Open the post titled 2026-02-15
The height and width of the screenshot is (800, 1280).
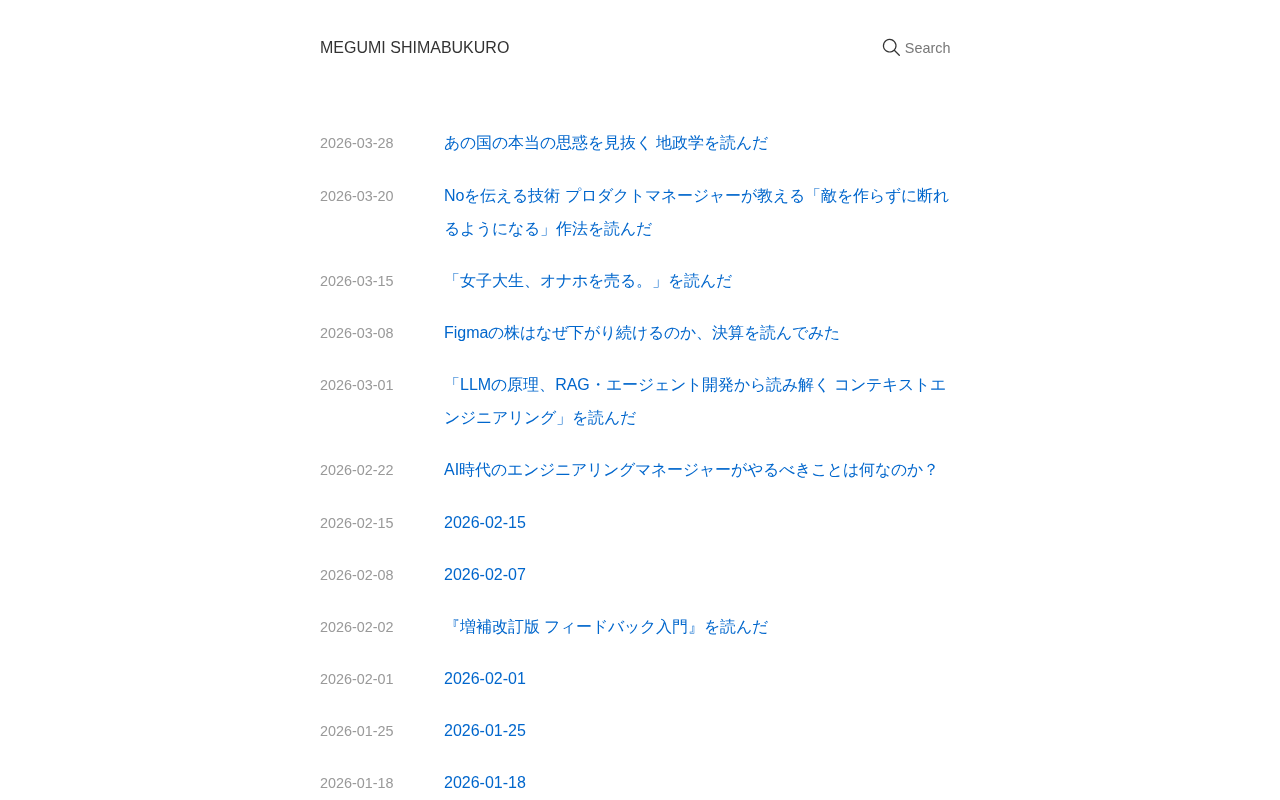(484, 523)
